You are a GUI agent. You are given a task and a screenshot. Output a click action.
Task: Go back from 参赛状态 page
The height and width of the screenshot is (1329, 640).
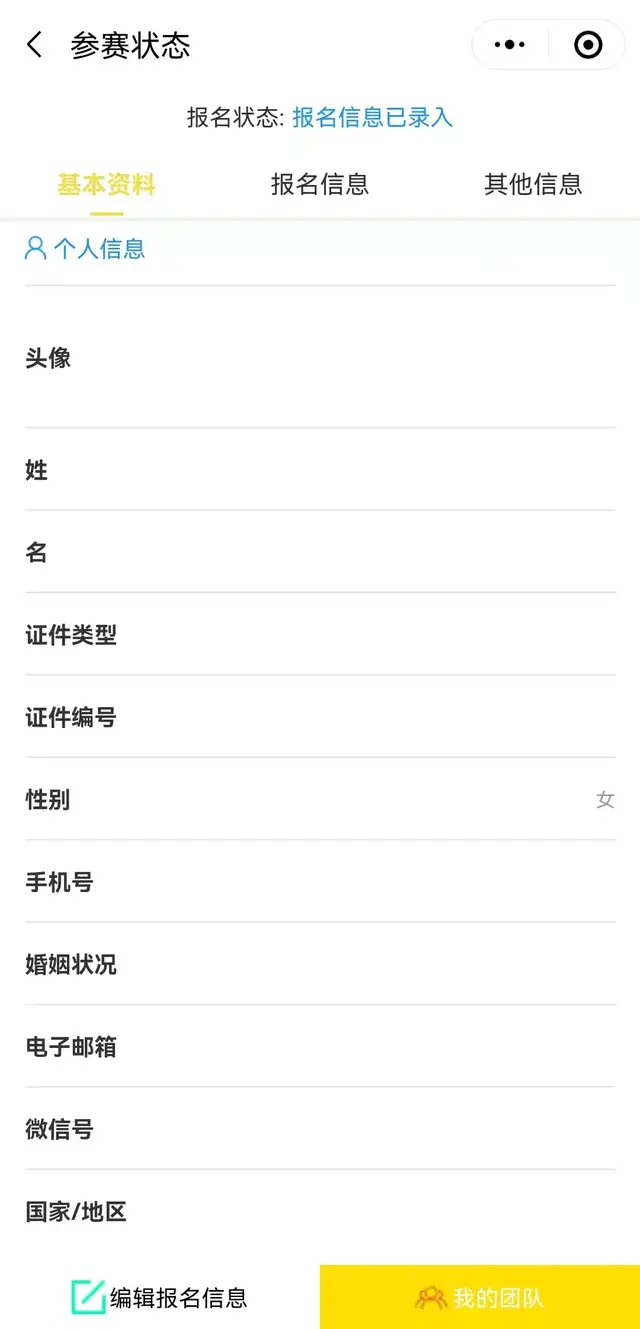click(x=35, y=45)
